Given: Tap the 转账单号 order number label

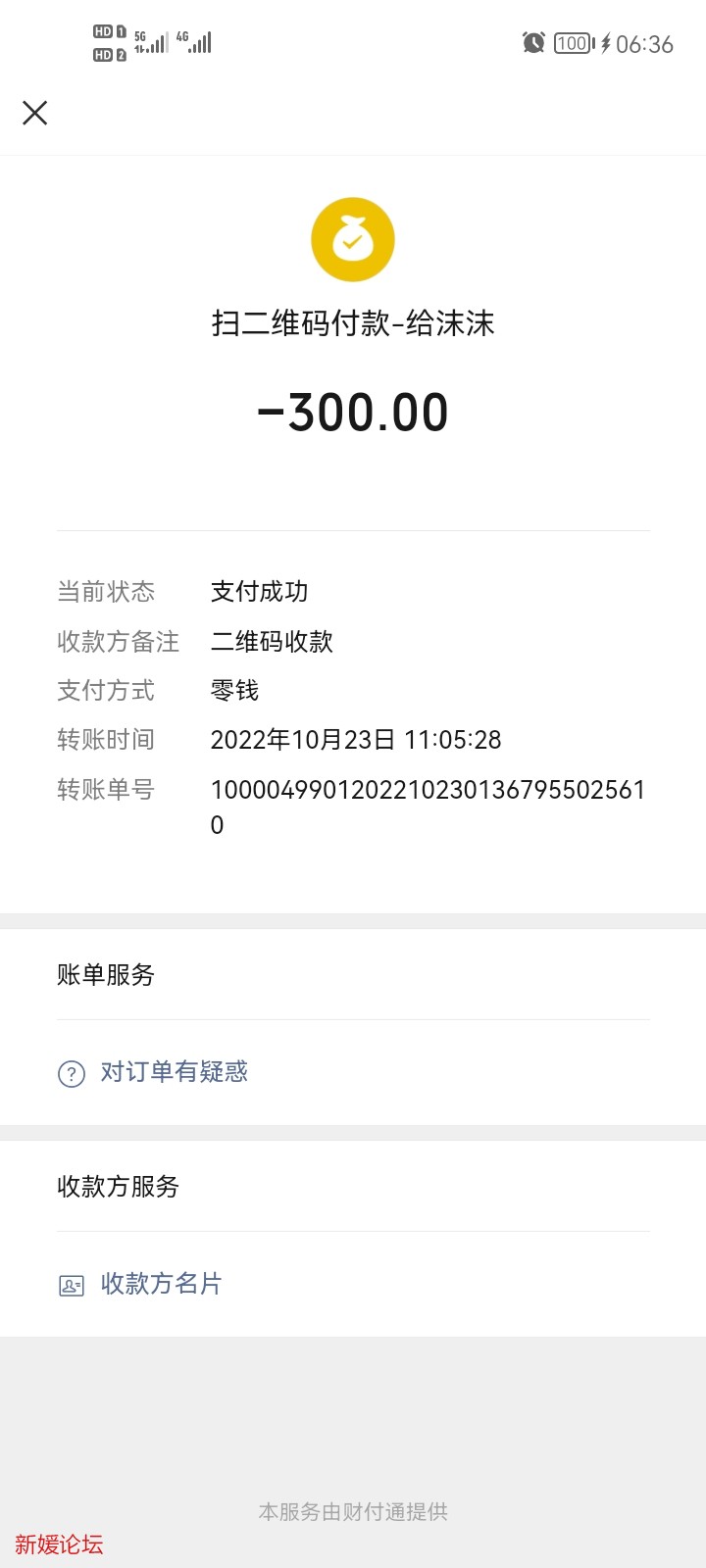Looking at the screenshot, I should coord(105,789).
